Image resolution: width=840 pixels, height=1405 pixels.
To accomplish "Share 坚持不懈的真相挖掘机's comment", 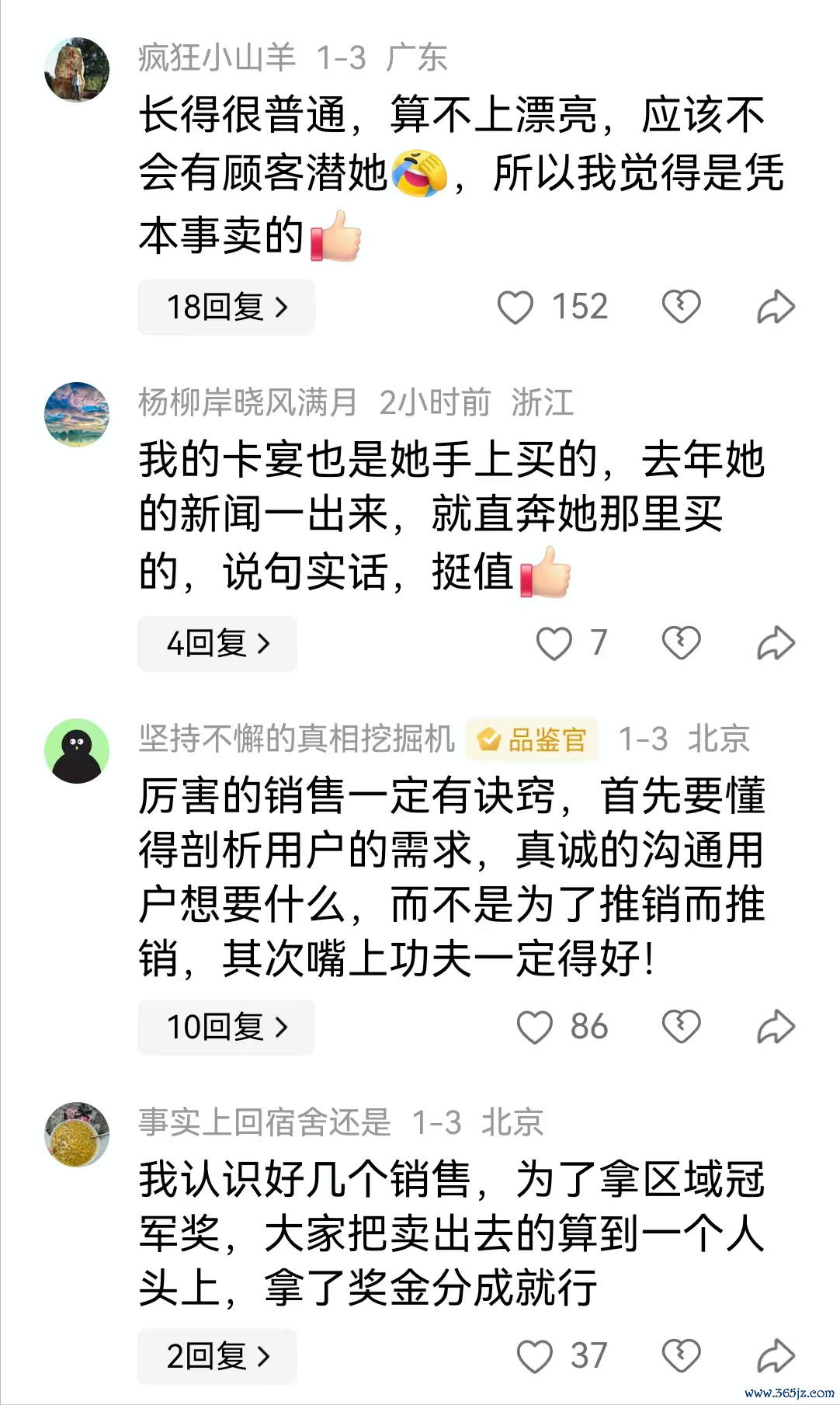I will [776, 1027].
